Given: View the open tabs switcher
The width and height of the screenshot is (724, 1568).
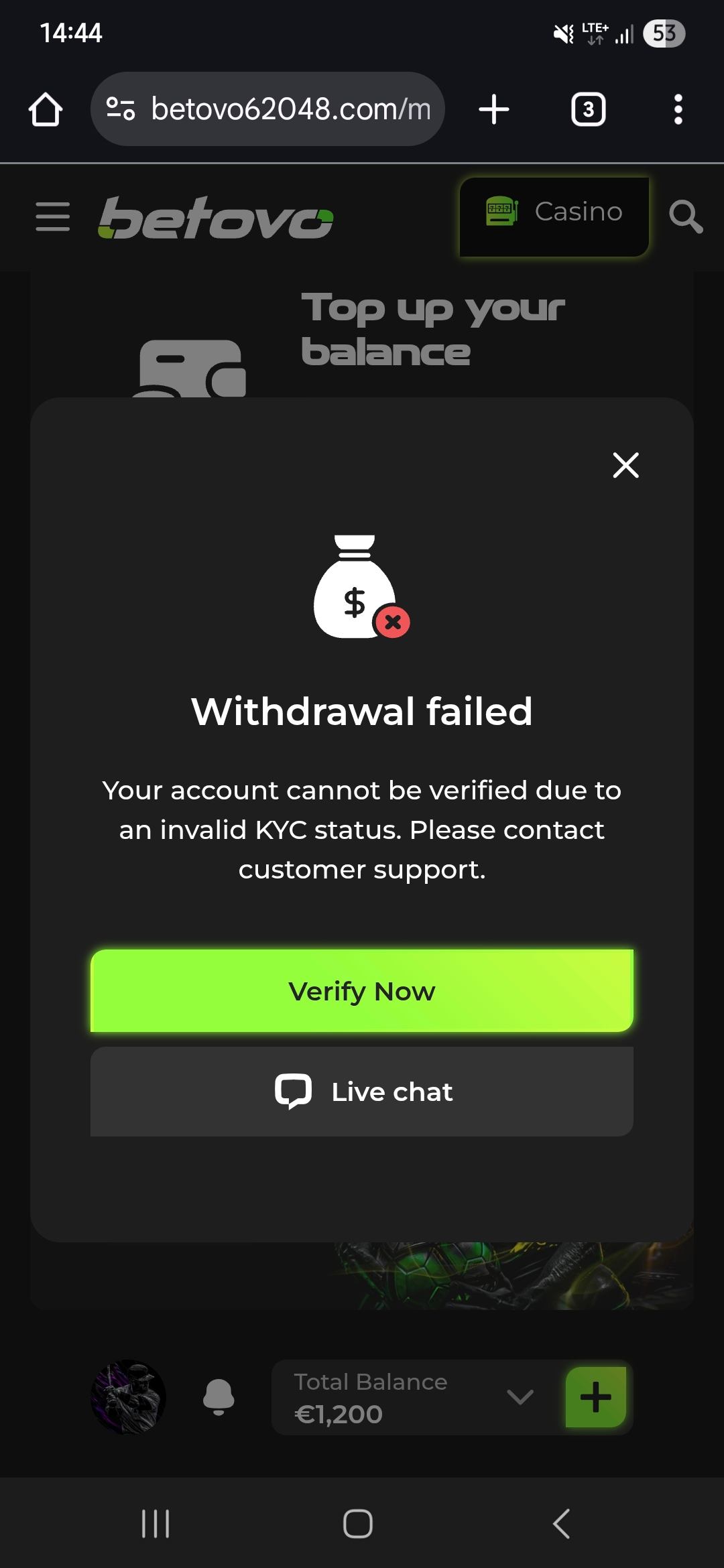Looking at the screenshot, I should 588,109.
